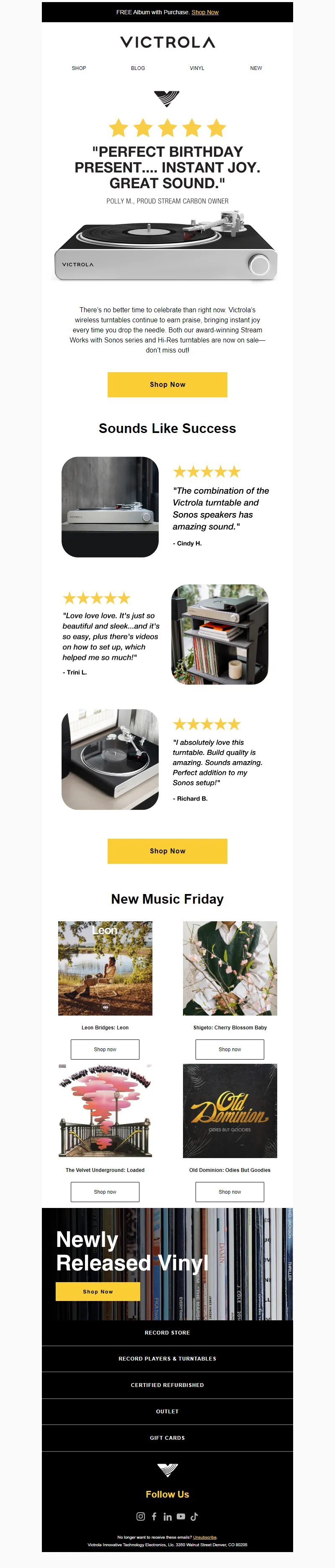This screenshot has height=1568, width=335.
Task: Open Victrola's YouTube channel
Action: point(180,1516)
